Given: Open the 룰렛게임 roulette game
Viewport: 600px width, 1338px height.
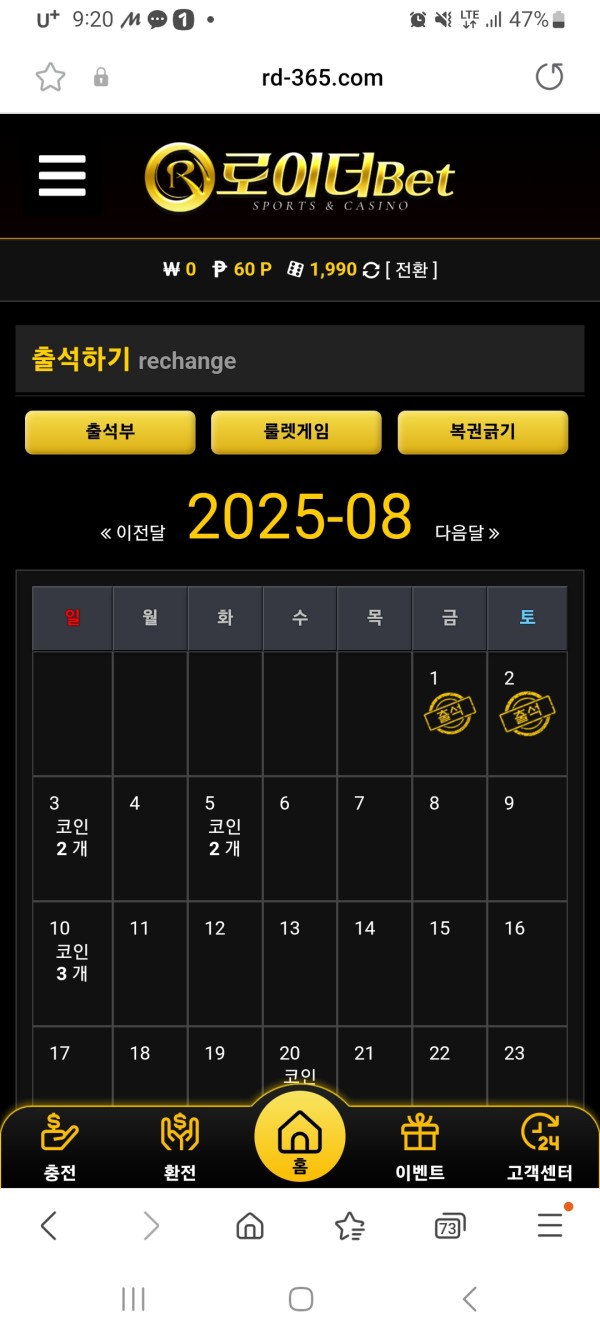Looking at the screenshot, I should pos(296,432).
